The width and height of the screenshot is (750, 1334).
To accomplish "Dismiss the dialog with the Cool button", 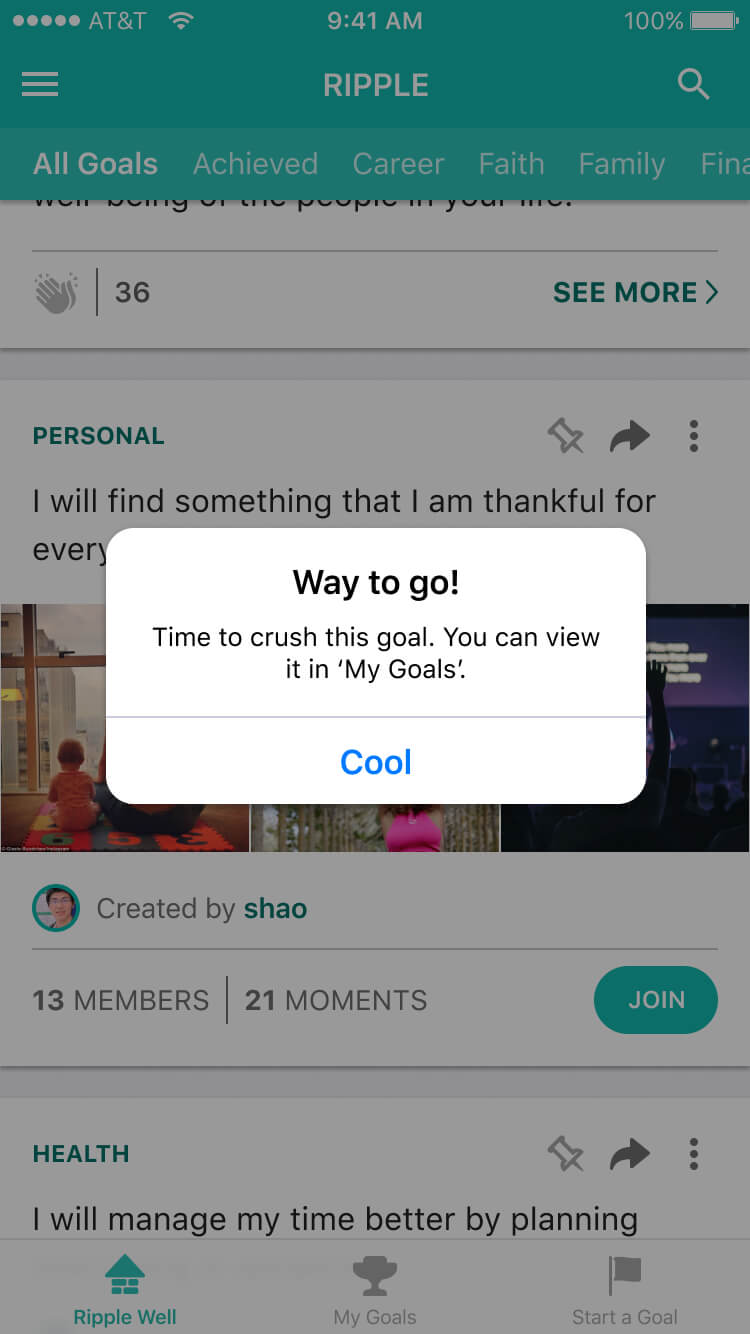I will click(375, 762).
